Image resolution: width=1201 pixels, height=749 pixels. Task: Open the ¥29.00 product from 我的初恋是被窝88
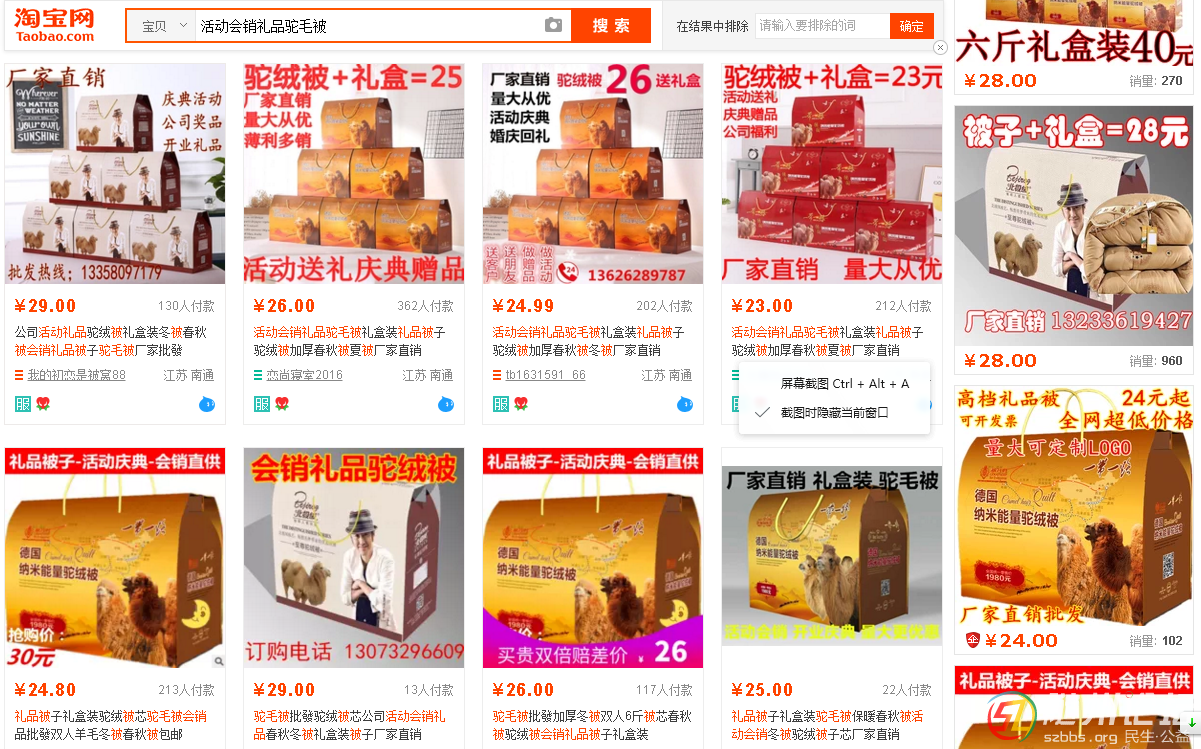[115, 174]
